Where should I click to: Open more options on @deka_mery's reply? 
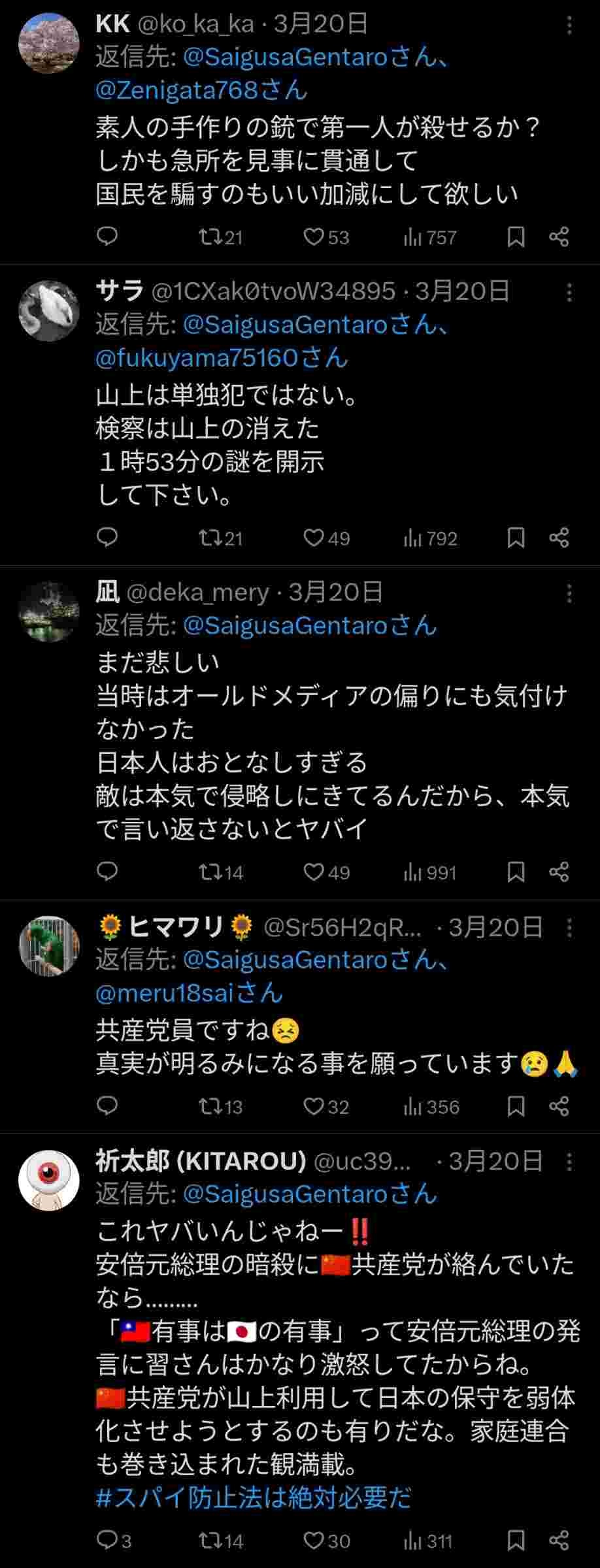point(569,593)
